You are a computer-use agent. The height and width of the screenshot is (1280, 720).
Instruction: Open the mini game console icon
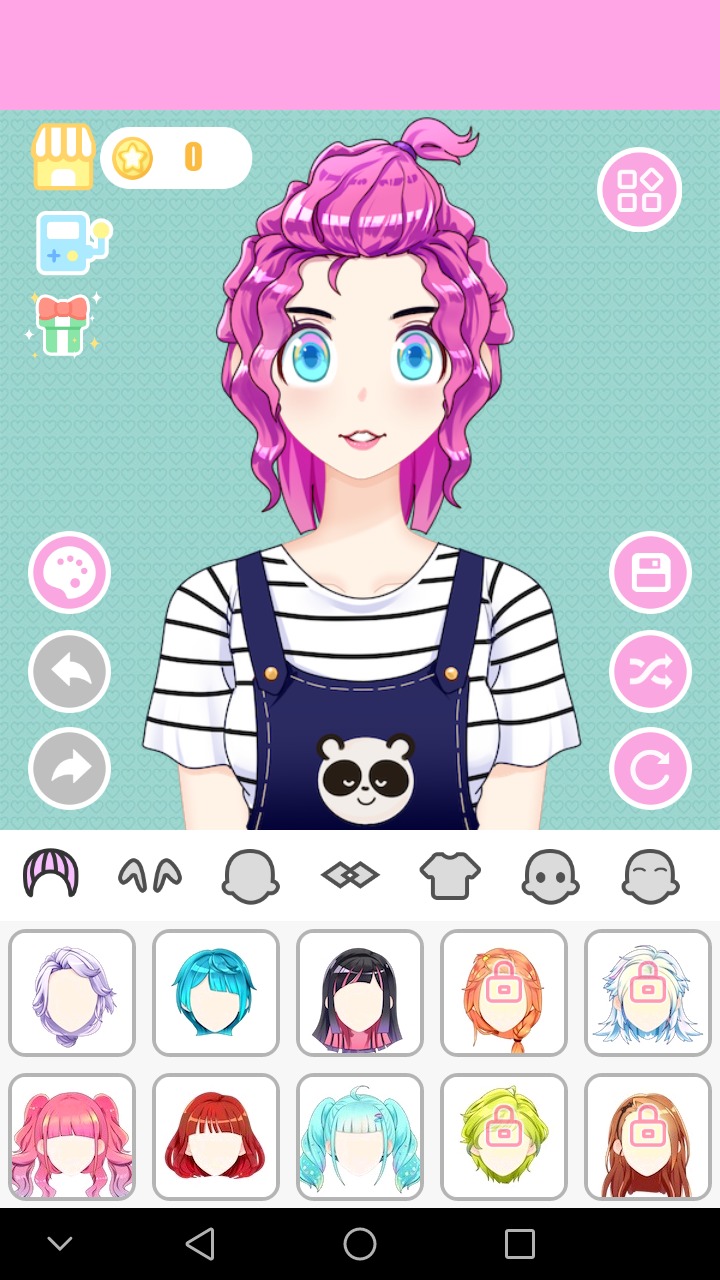tap(72, 242)
